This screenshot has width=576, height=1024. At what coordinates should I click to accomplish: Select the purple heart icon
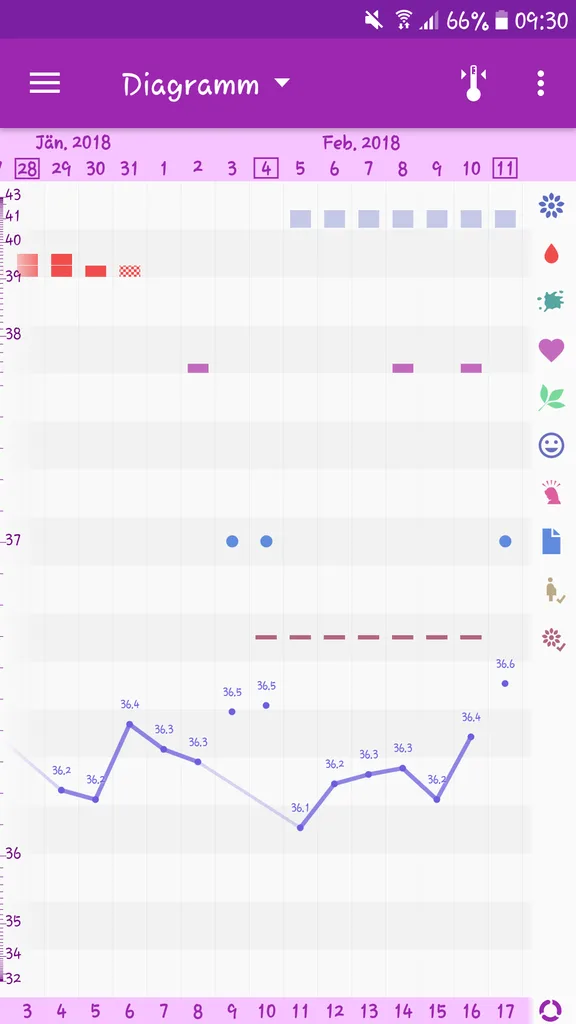coord(551,349)
